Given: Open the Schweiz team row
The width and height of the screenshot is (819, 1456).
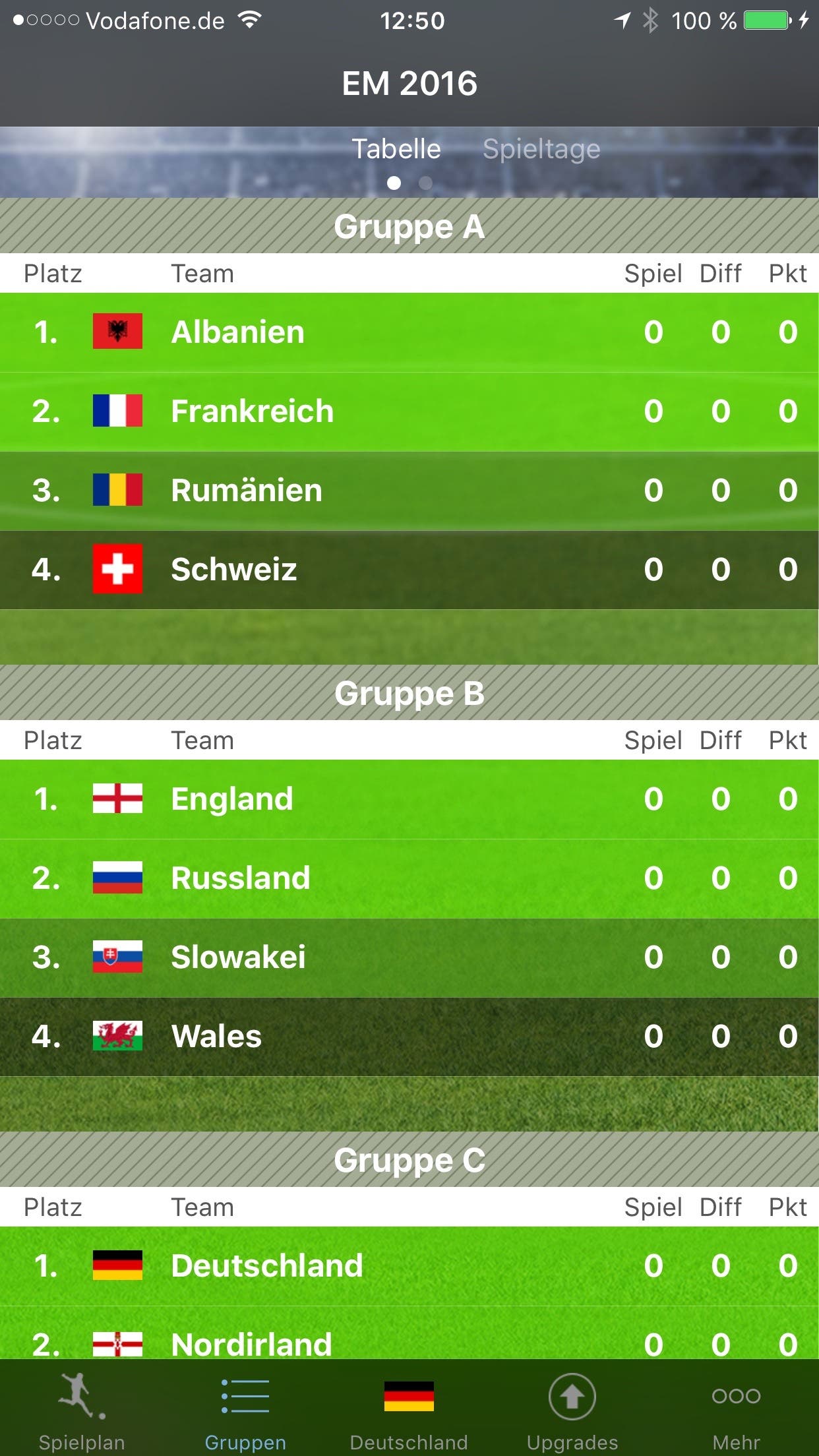Looking at the screenshot, I should pyautogui.click(x=409, y=570).
